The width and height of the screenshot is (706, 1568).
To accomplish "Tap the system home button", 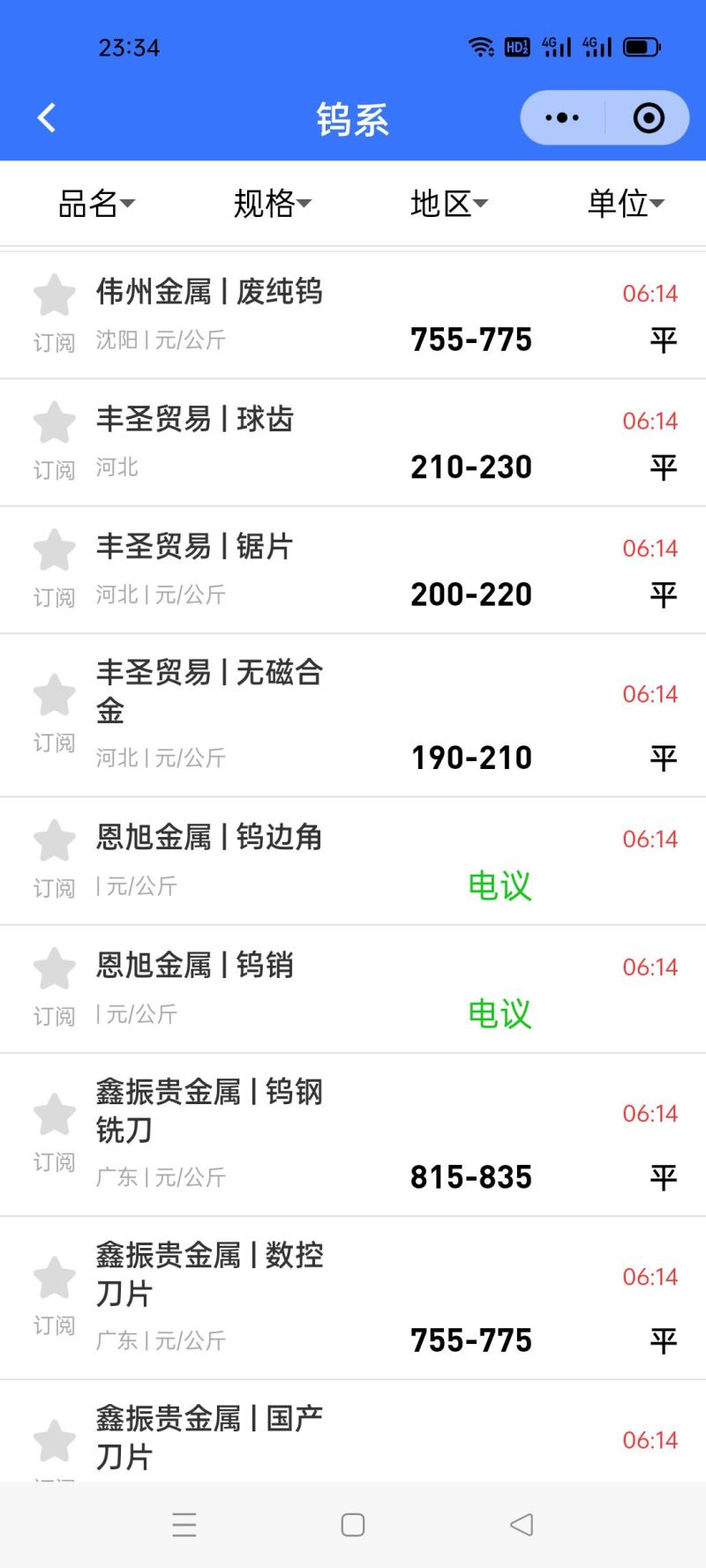I will (353, 1525).
